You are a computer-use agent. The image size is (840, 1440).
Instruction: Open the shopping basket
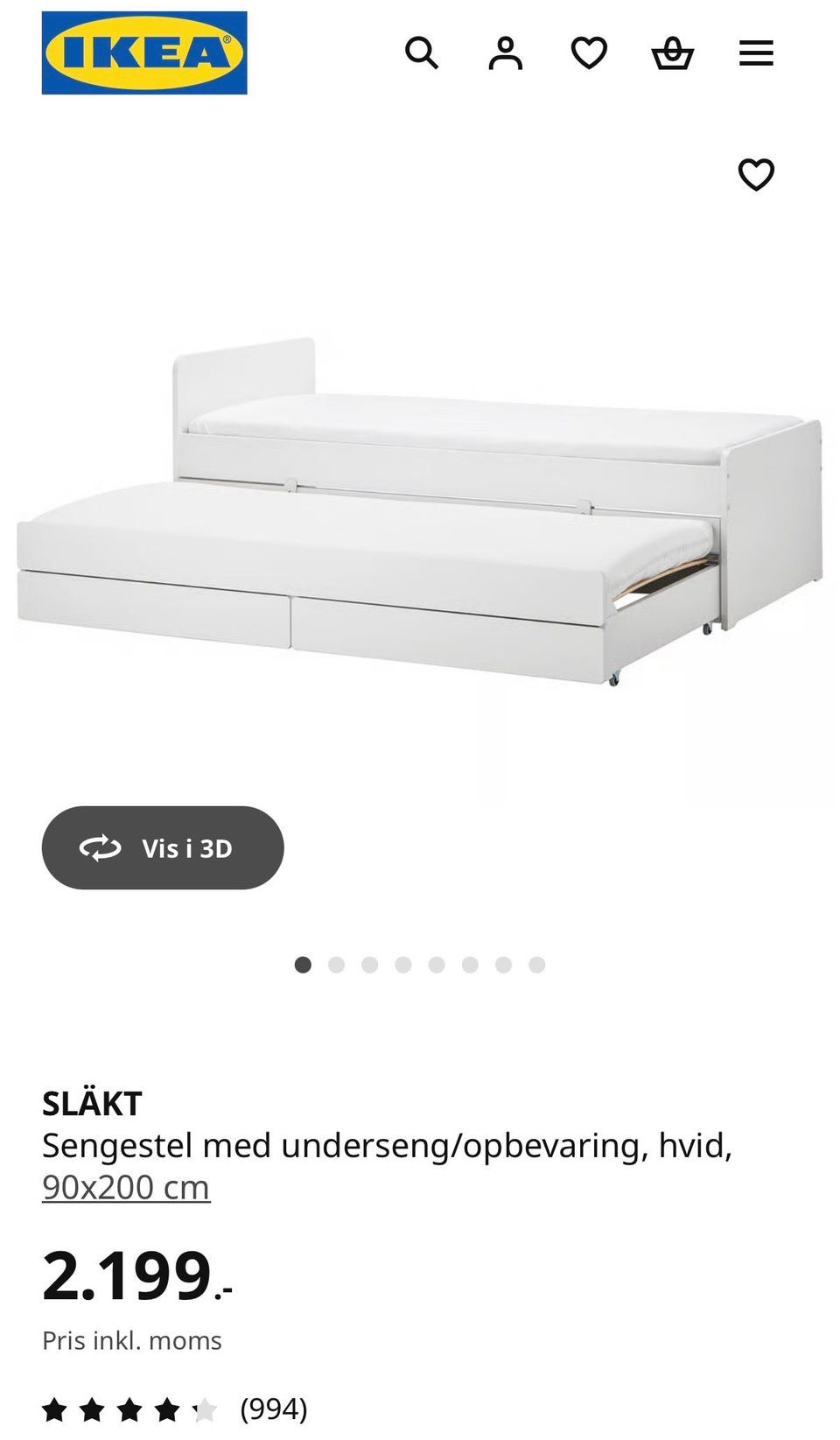tap(673, 53)
